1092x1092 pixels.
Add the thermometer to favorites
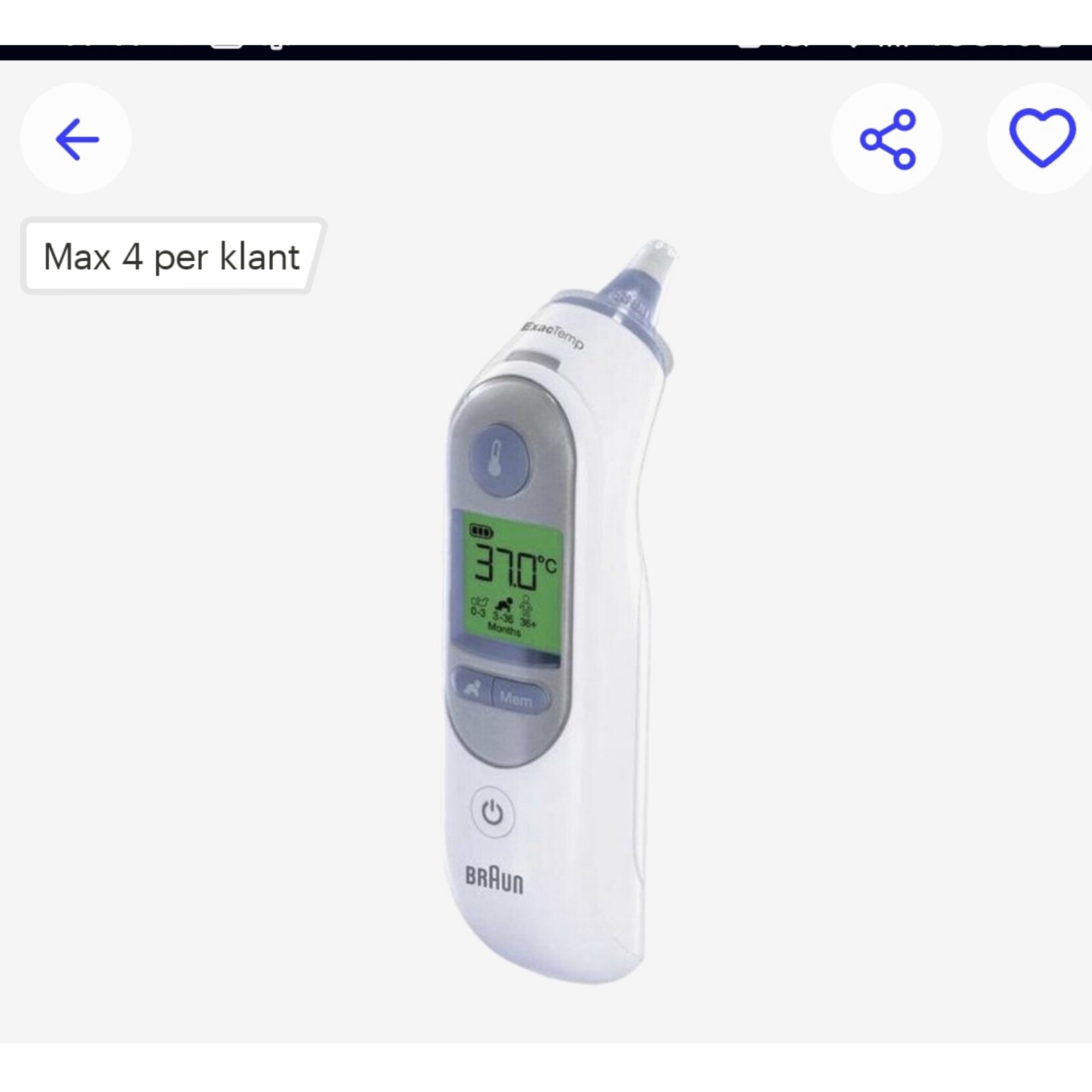[1041, 139]
